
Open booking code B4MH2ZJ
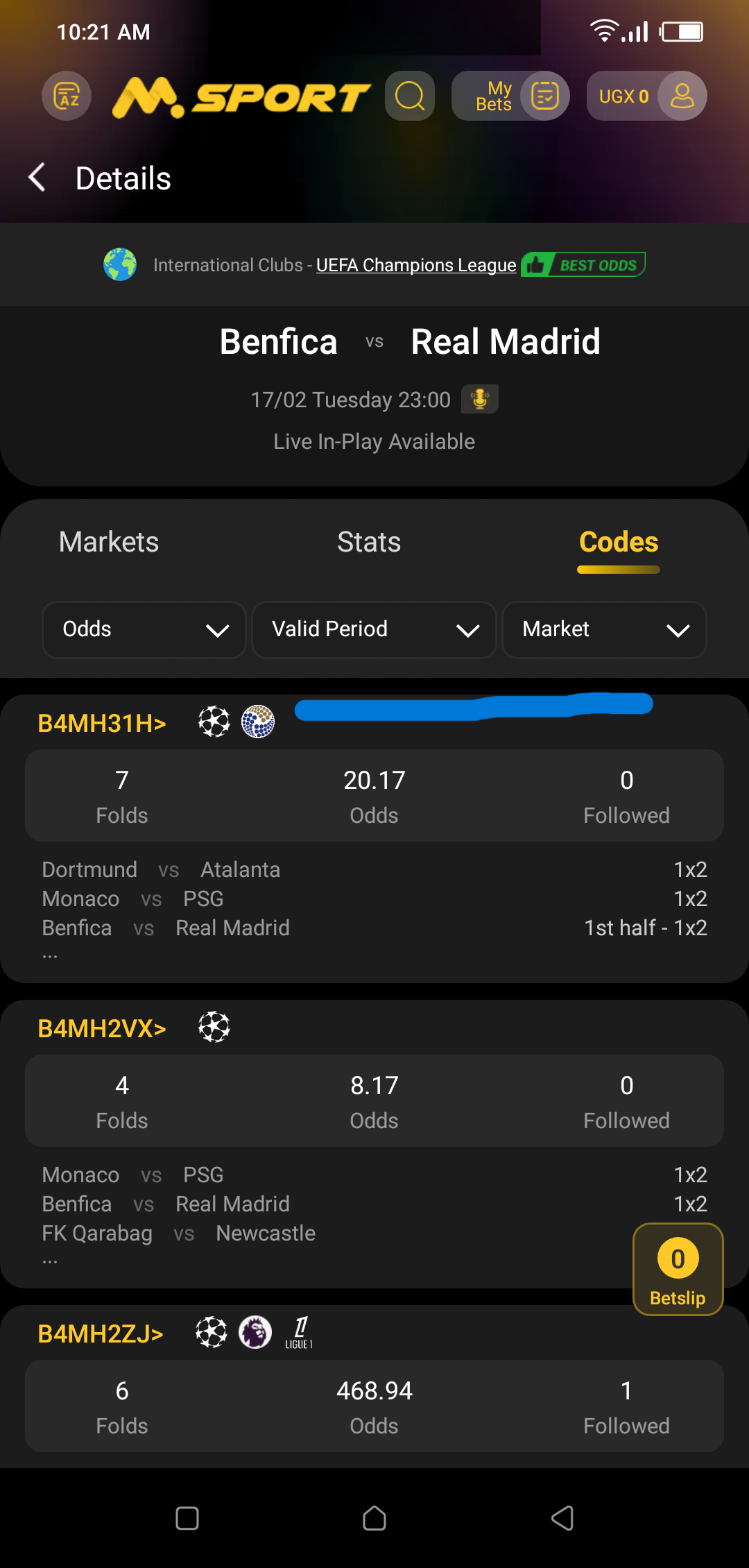[101, 1333]
